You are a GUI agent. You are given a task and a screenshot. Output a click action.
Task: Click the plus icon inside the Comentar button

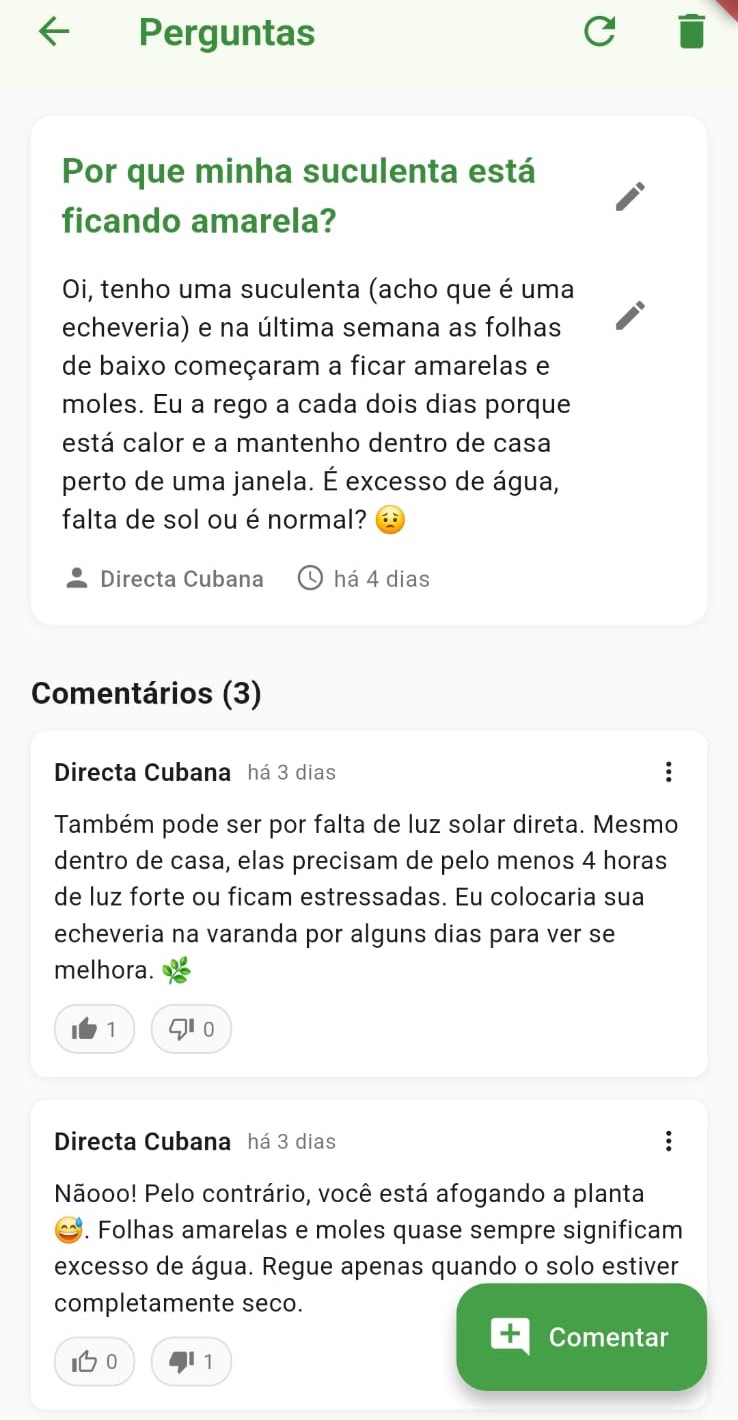click(511, 1337)
